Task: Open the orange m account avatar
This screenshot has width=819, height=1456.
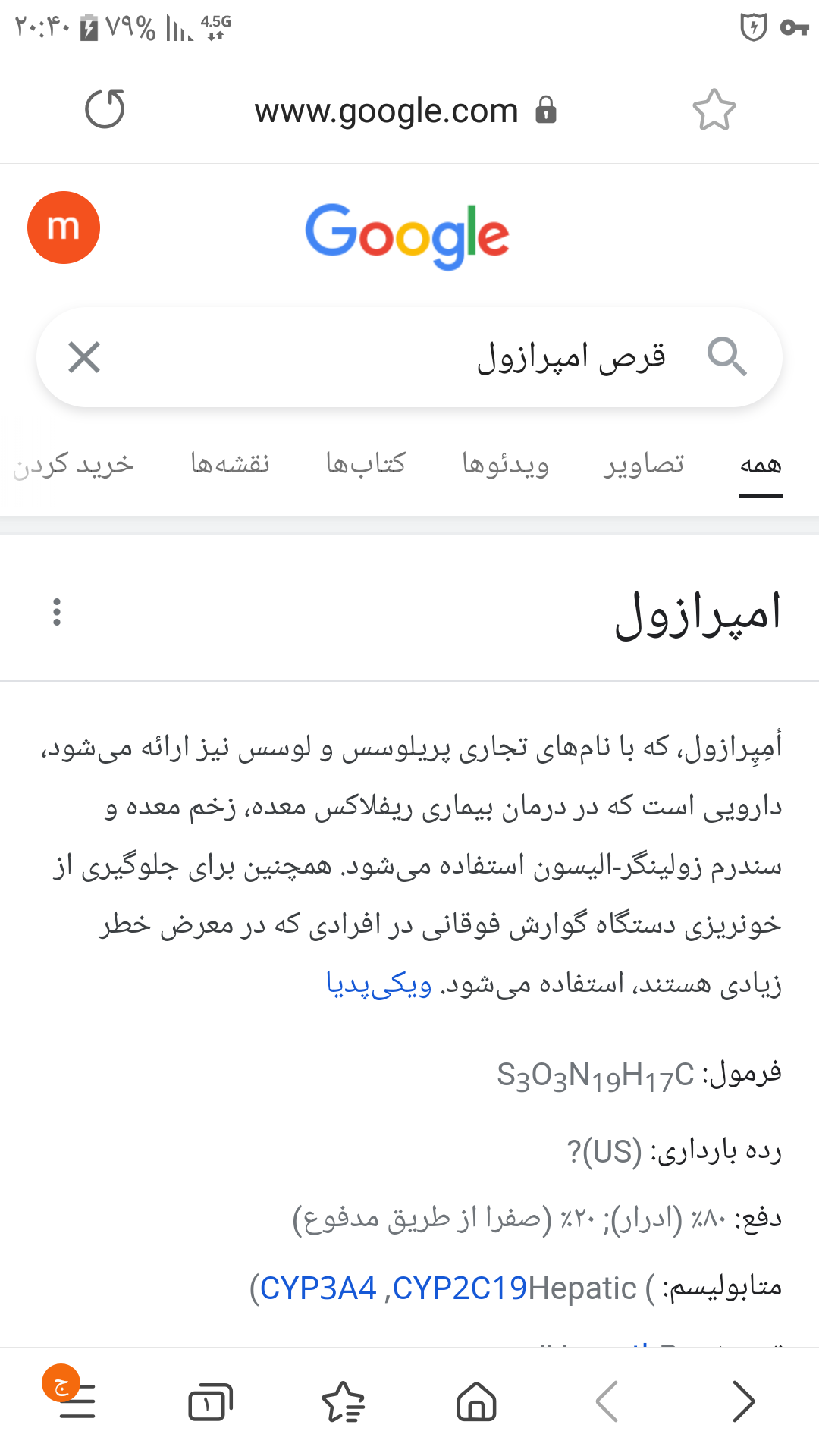Action: click(x=64, y=227)
